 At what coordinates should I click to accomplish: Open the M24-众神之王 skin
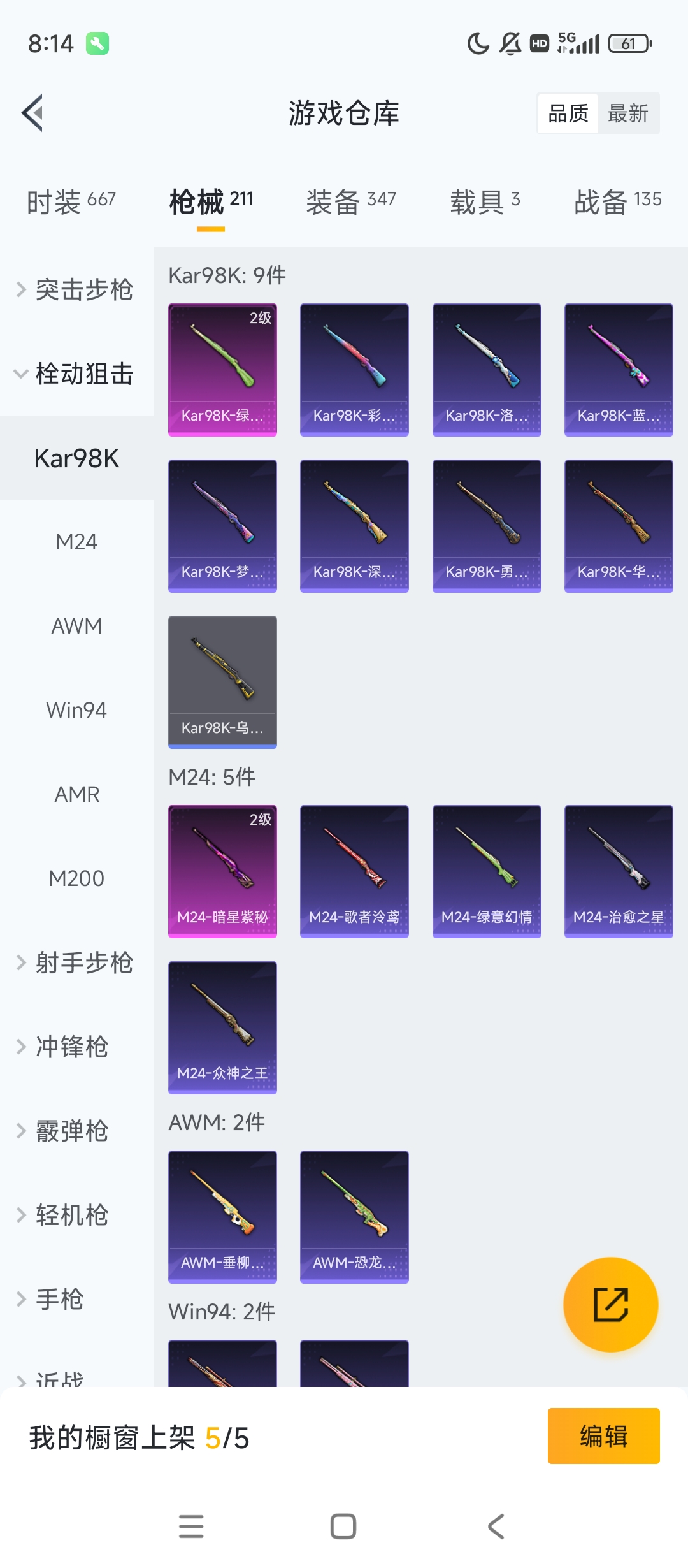pos(222,1027)
